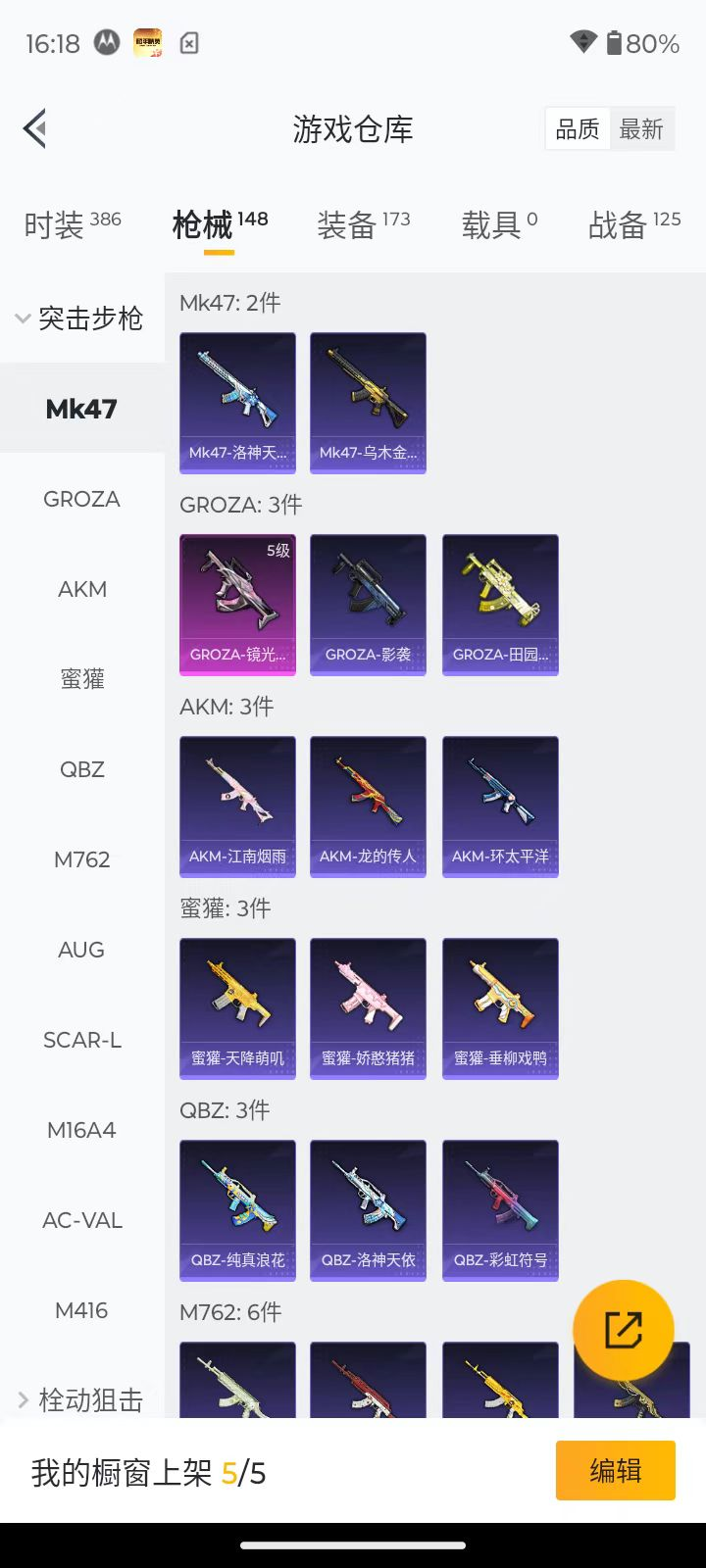Select GROZA in the side list
Viewport: 706px width, 1568px height.
(81, 499)
